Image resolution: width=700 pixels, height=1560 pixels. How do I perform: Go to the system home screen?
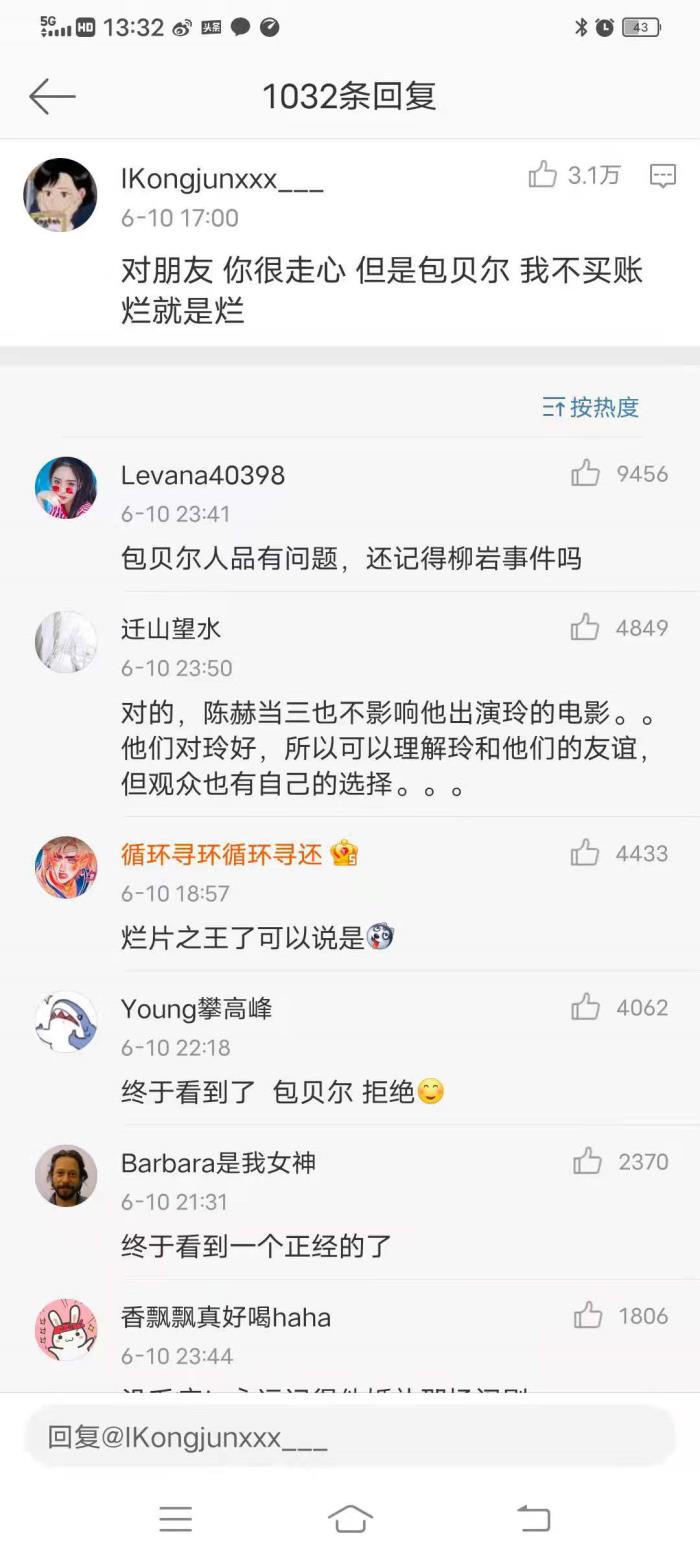pyautogui.click(x=350, y=1519)
